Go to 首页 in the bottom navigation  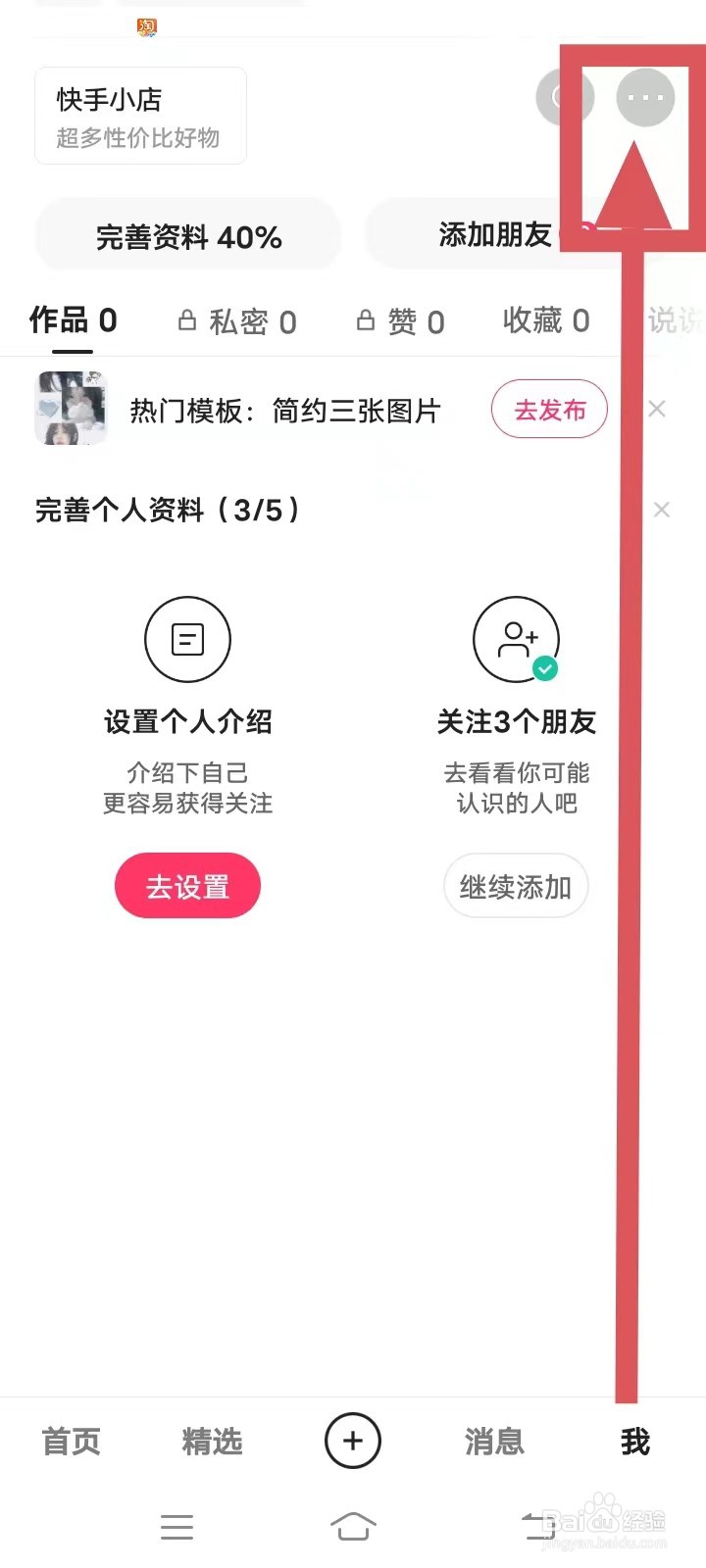[70, 1441]
